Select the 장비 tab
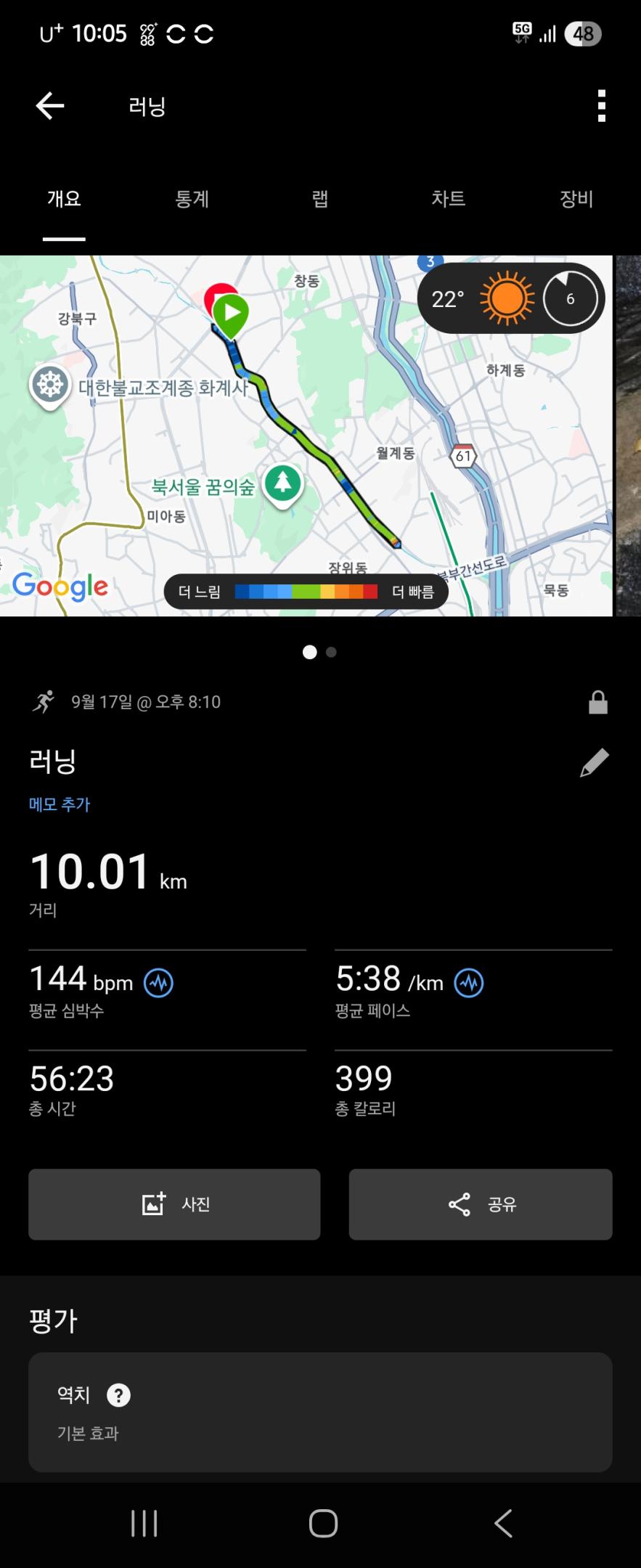Viewport: 641px width, 1568px height. 576,199
